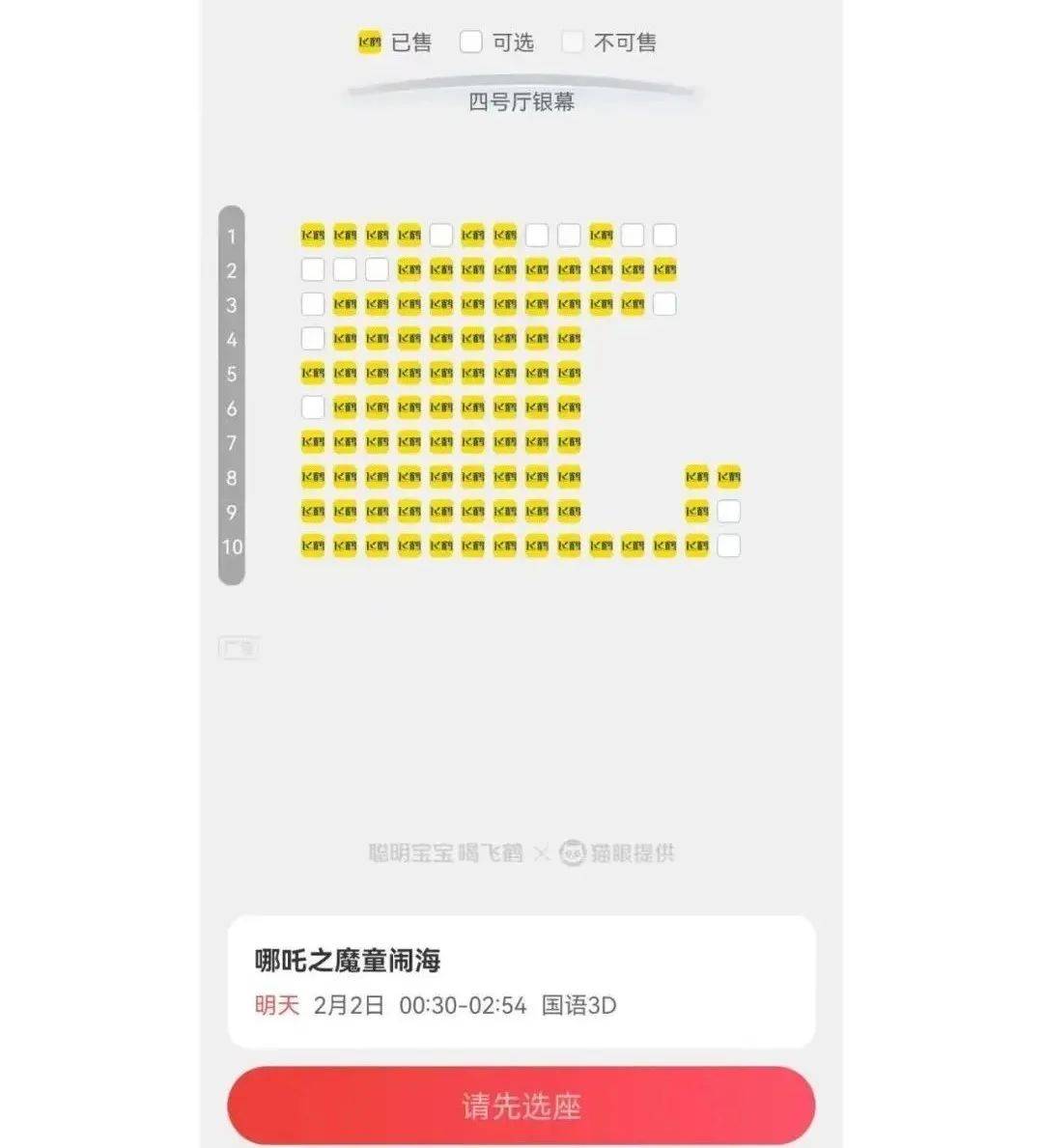Click the white 不可售 legend square

pos(574,42)
